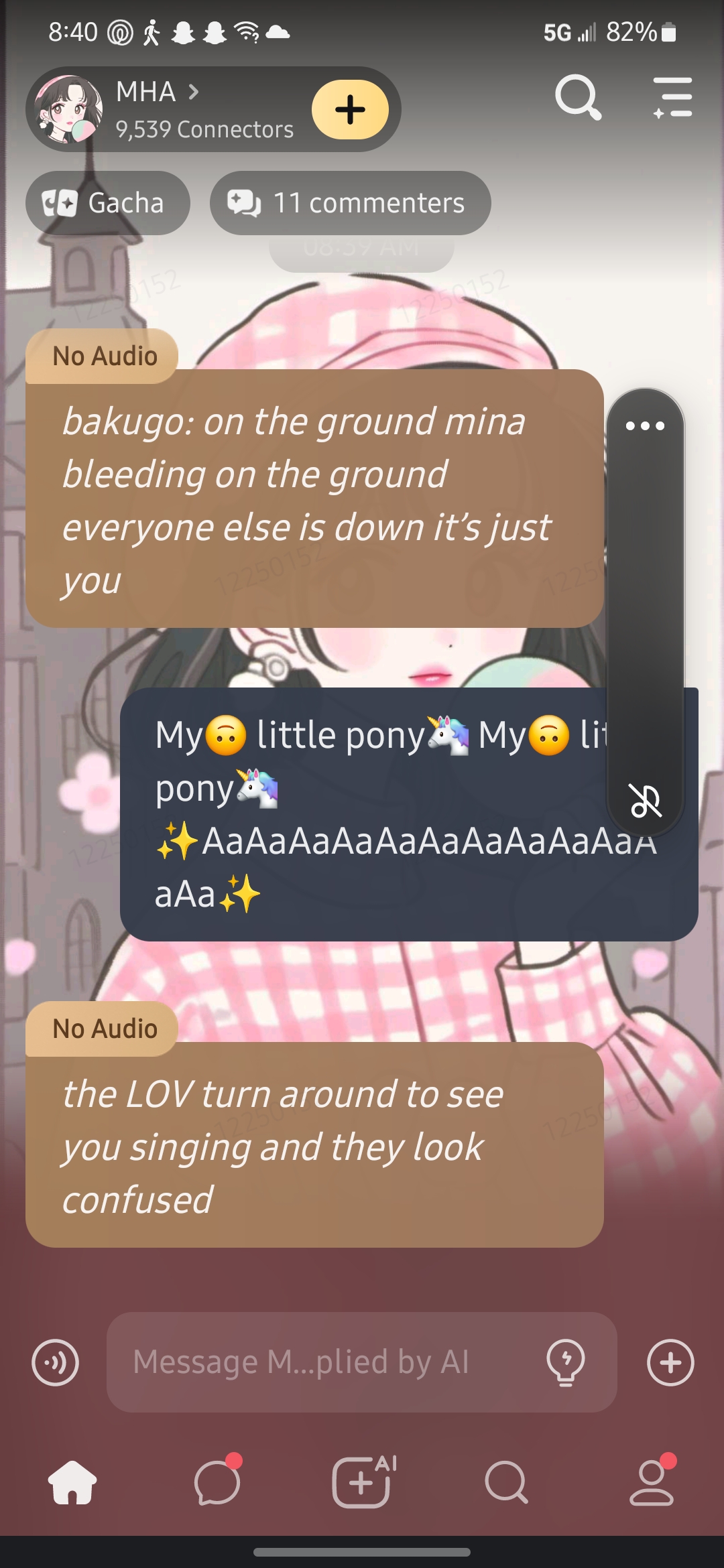
Task: Focus the message input field
Action: click(322, 1363)
